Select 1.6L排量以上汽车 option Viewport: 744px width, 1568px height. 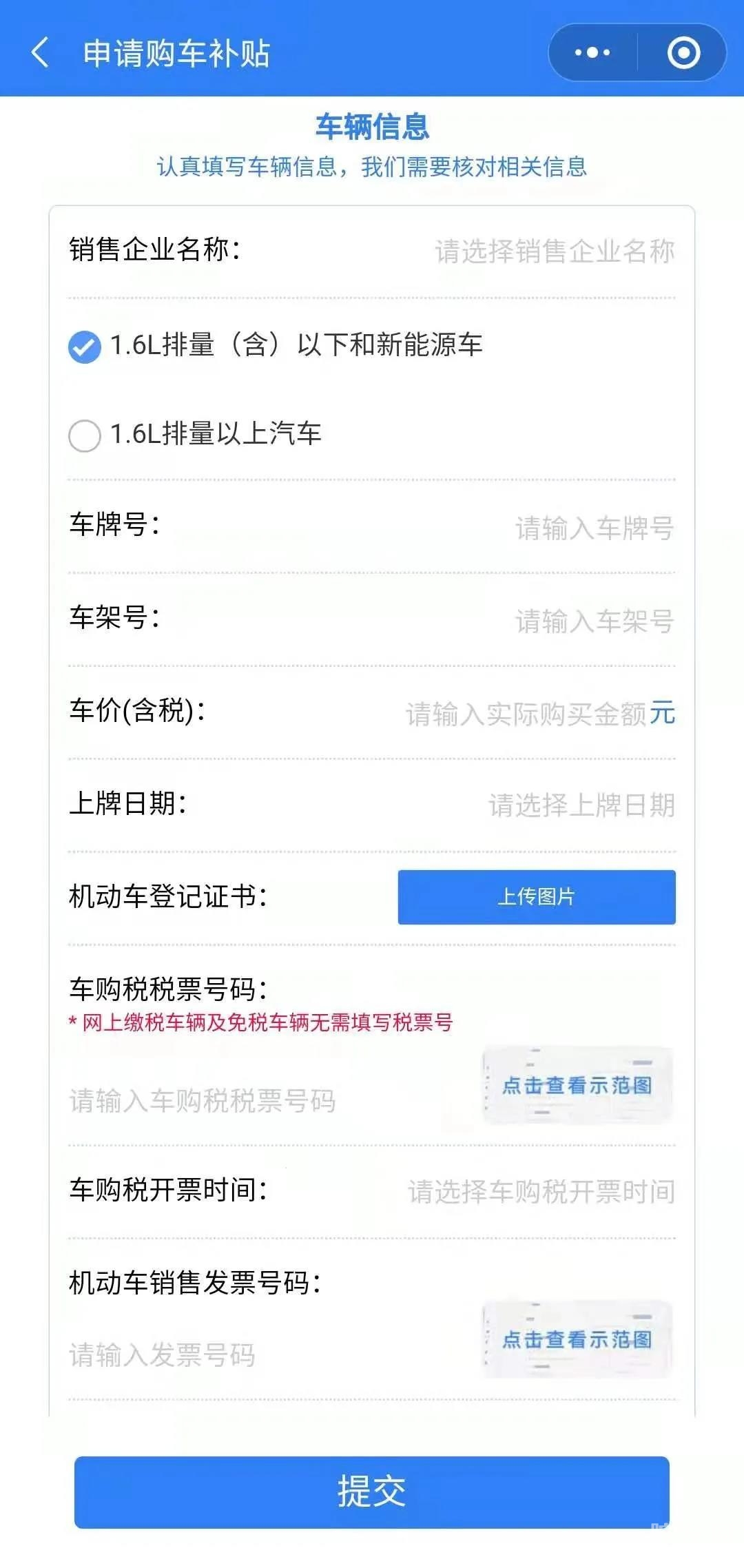pyautogui.click(x=85, y=435)
